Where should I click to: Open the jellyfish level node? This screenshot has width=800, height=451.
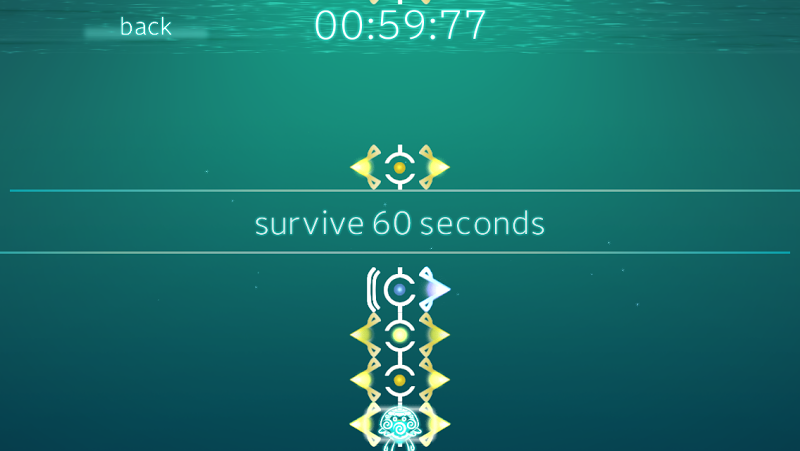[x=399, y=426]
